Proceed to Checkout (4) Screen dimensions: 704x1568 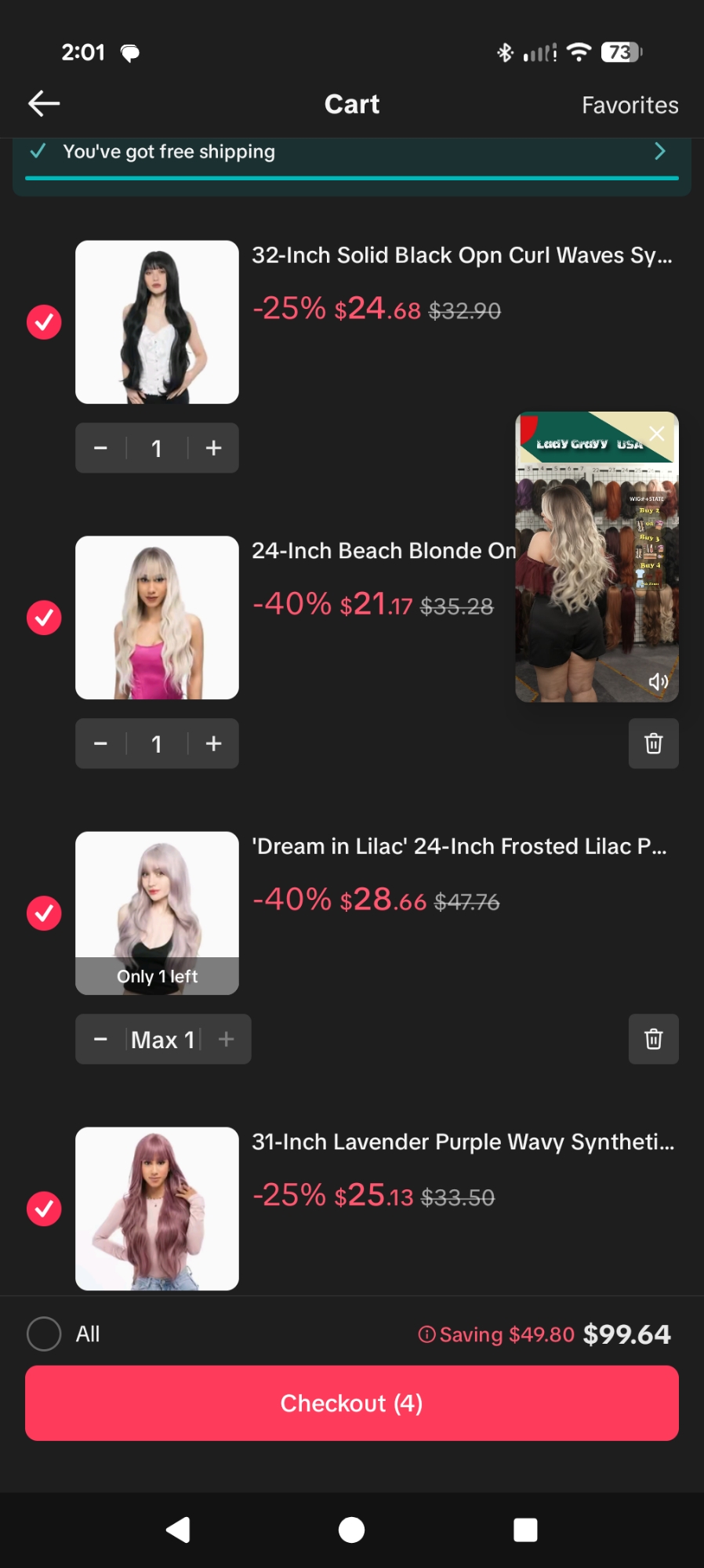(x=352, y=1403)
